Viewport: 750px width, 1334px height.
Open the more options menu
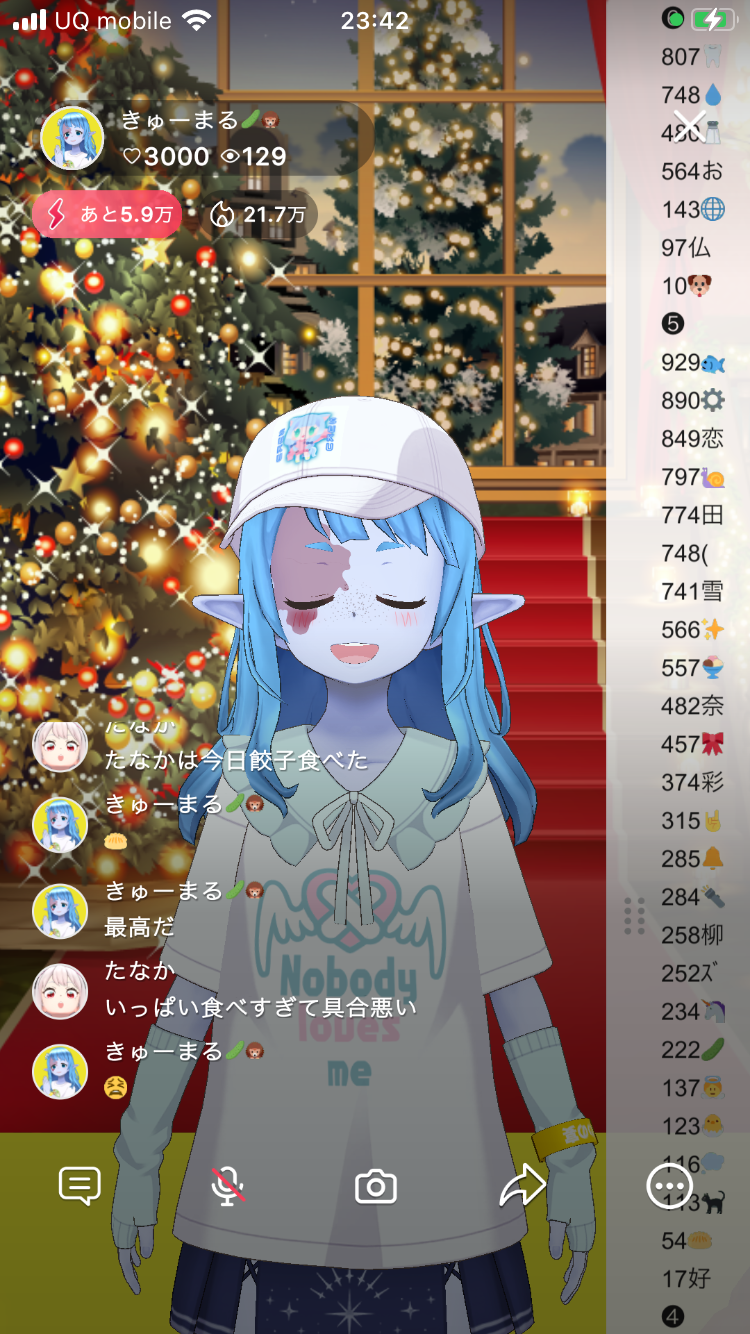(x=669, y=1187)
